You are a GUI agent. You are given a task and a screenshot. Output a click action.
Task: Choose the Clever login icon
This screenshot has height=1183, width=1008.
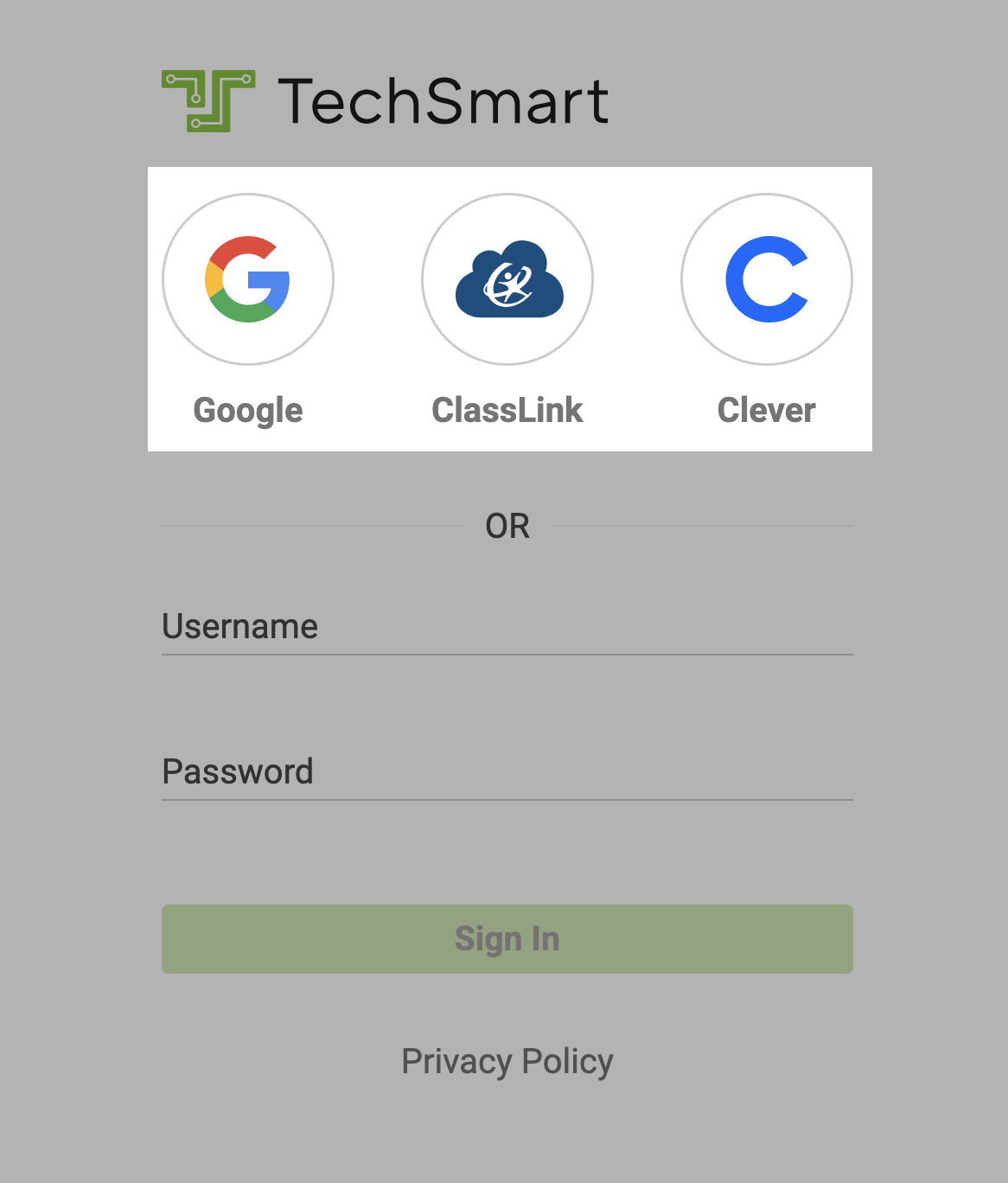click(766, 279)
